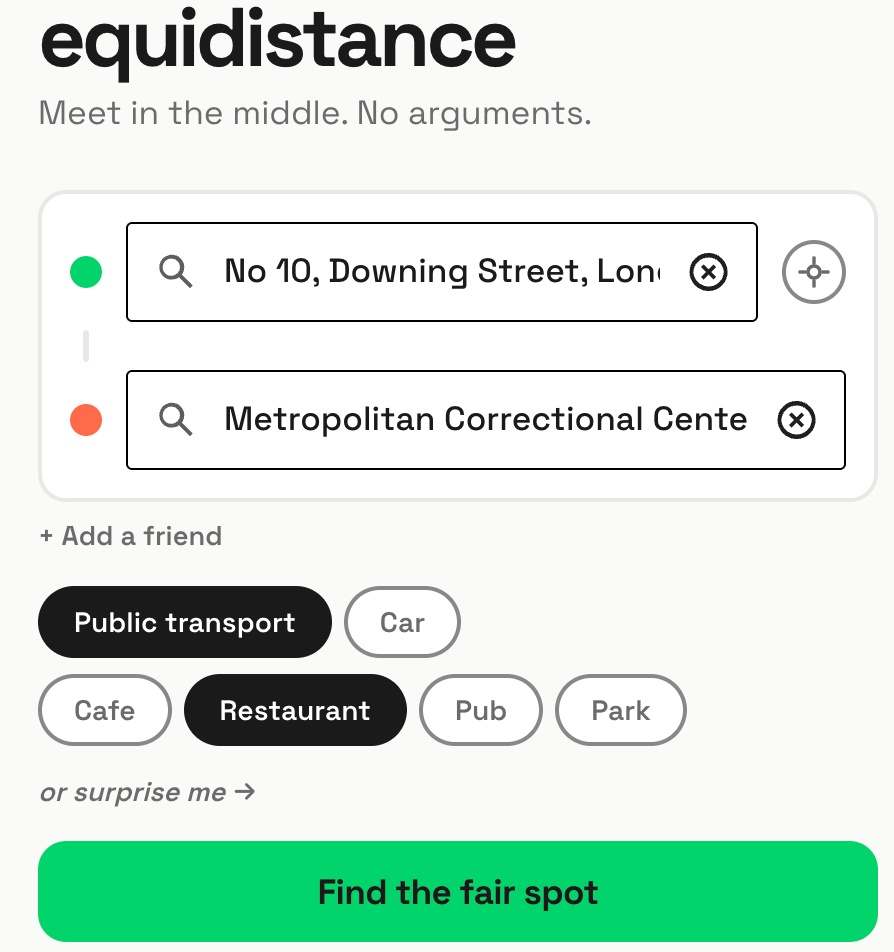Select the Park venue filter
The width and height of the screenshot is (894, 952).
point(620,710)
